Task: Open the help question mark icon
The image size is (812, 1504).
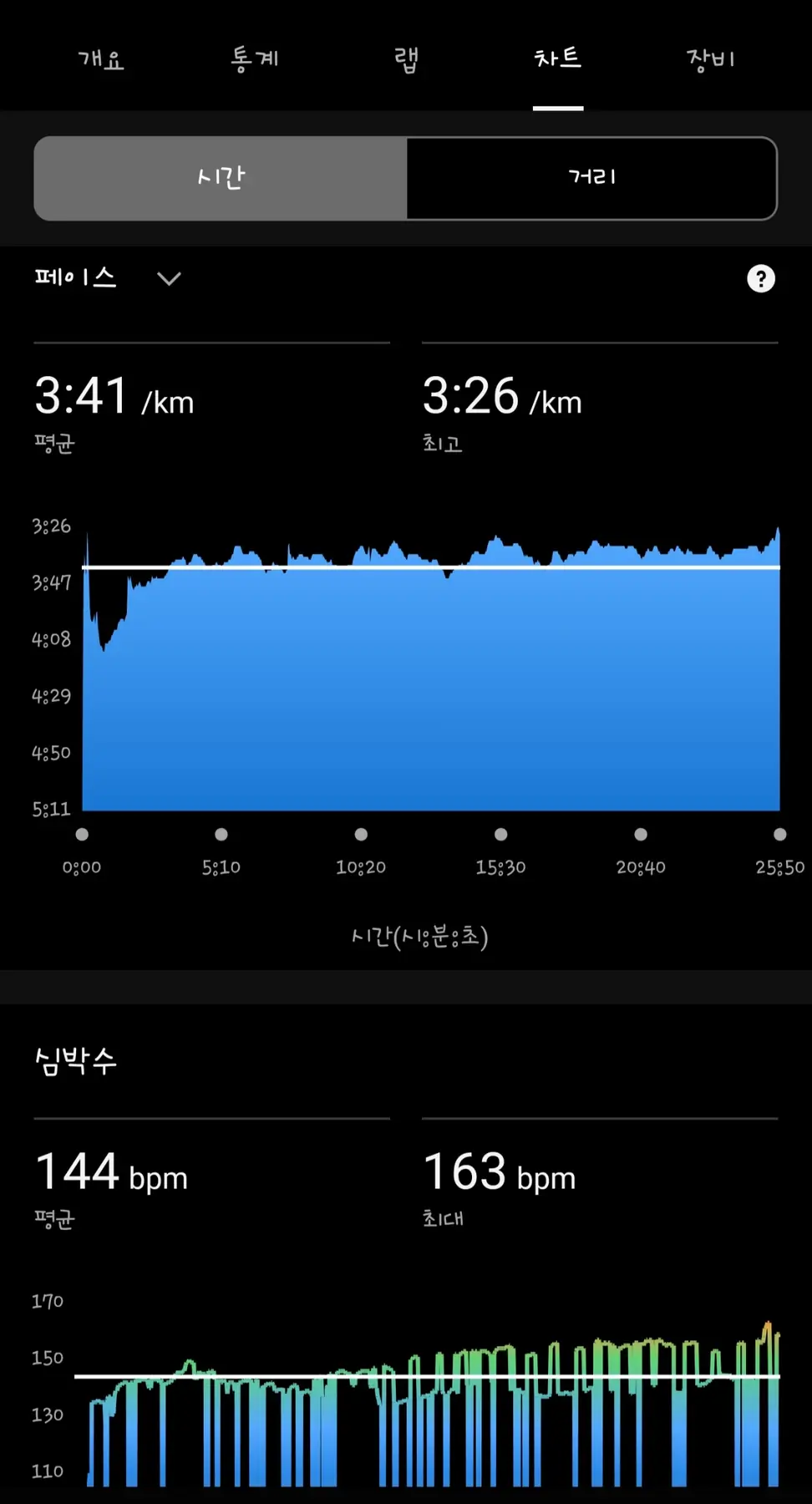Action: tap(760, 278)
